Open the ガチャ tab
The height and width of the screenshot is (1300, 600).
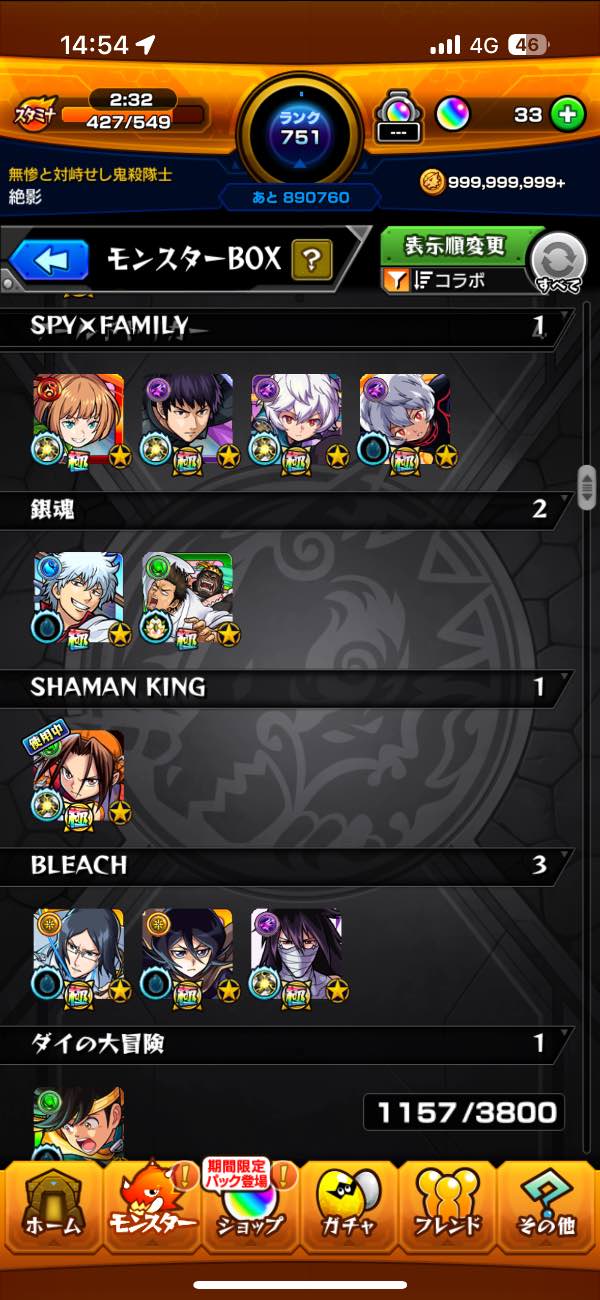(348, 1205)
